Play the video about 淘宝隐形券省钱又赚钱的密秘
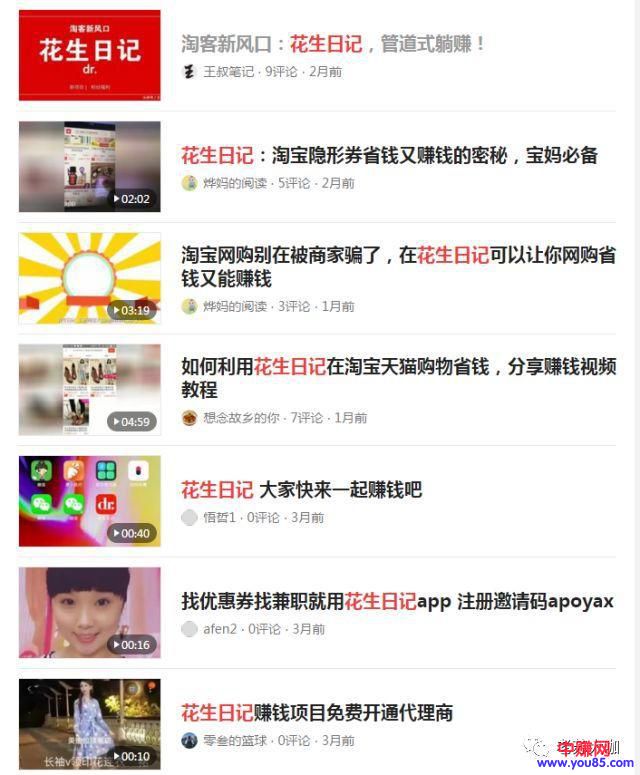 coord(89,167)
